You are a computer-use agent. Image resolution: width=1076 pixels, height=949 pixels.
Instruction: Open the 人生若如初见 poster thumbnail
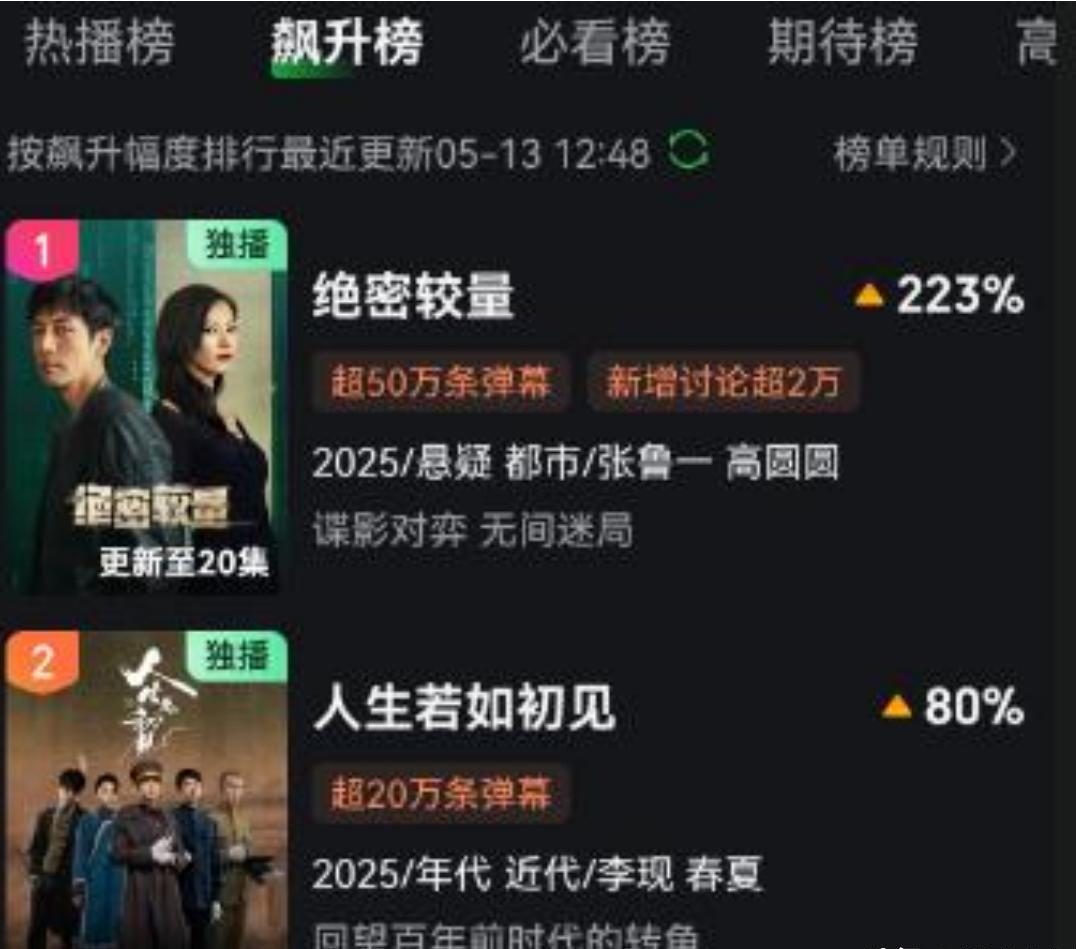146,790
